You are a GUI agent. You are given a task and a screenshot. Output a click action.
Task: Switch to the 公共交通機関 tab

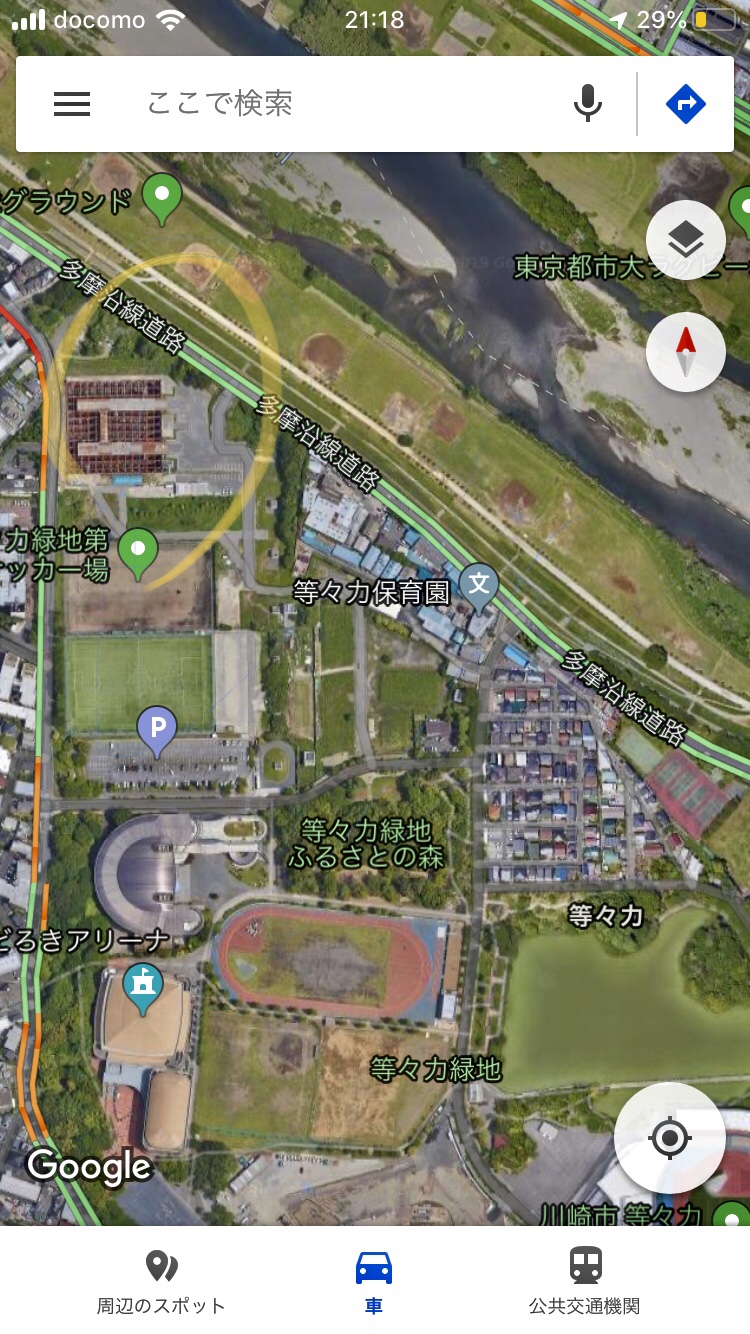[x=585, y=1281]
